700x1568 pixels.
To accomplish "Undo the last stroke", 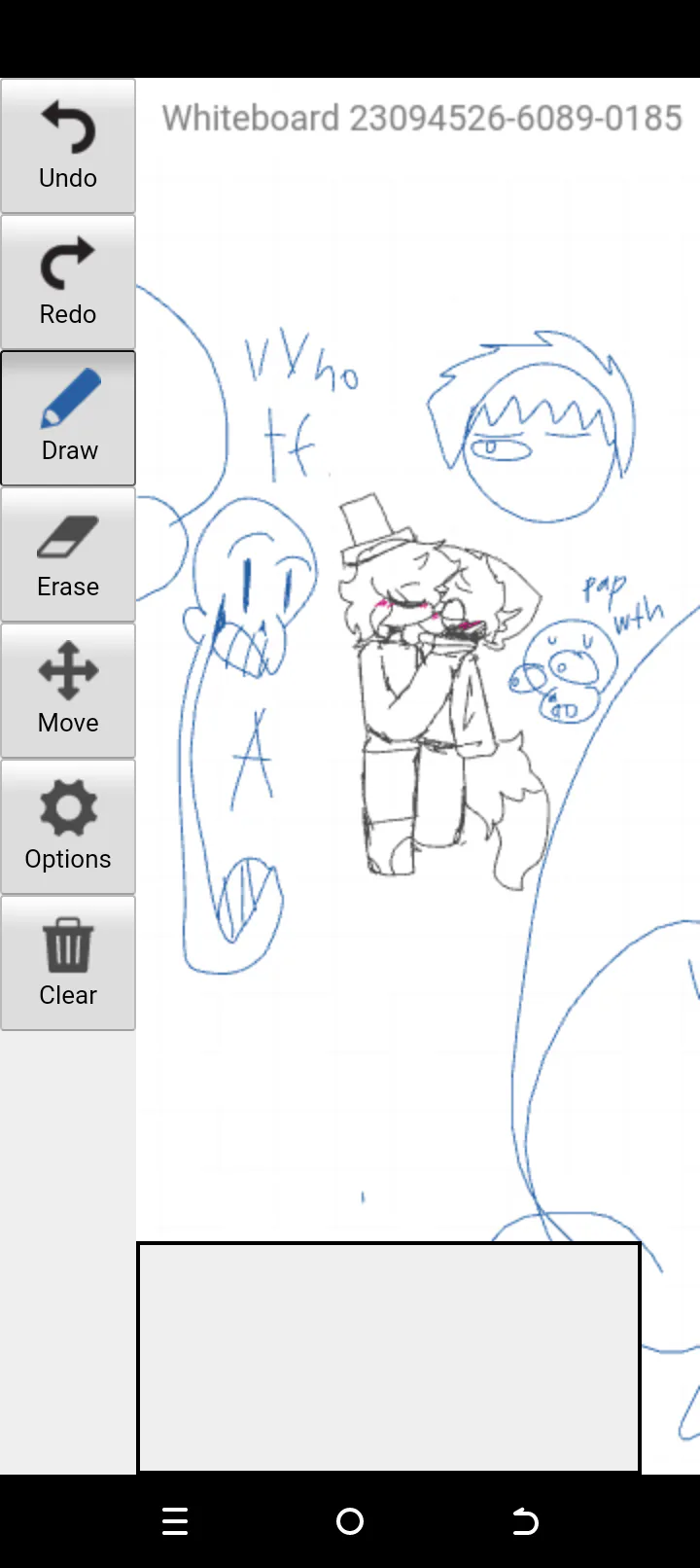I will (x=68, y=146).
